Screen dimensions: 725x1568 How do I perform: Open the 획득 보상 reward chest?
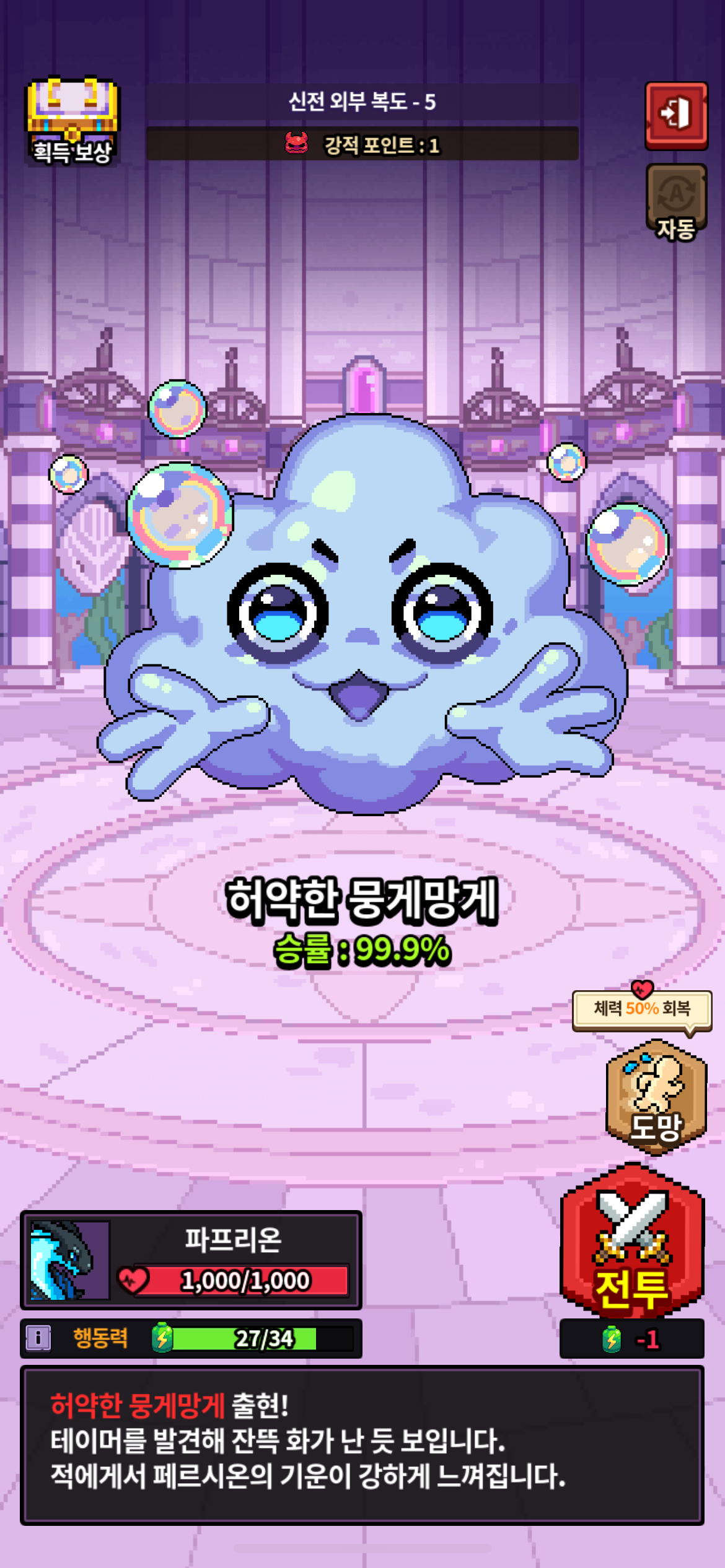click(72, 121)
